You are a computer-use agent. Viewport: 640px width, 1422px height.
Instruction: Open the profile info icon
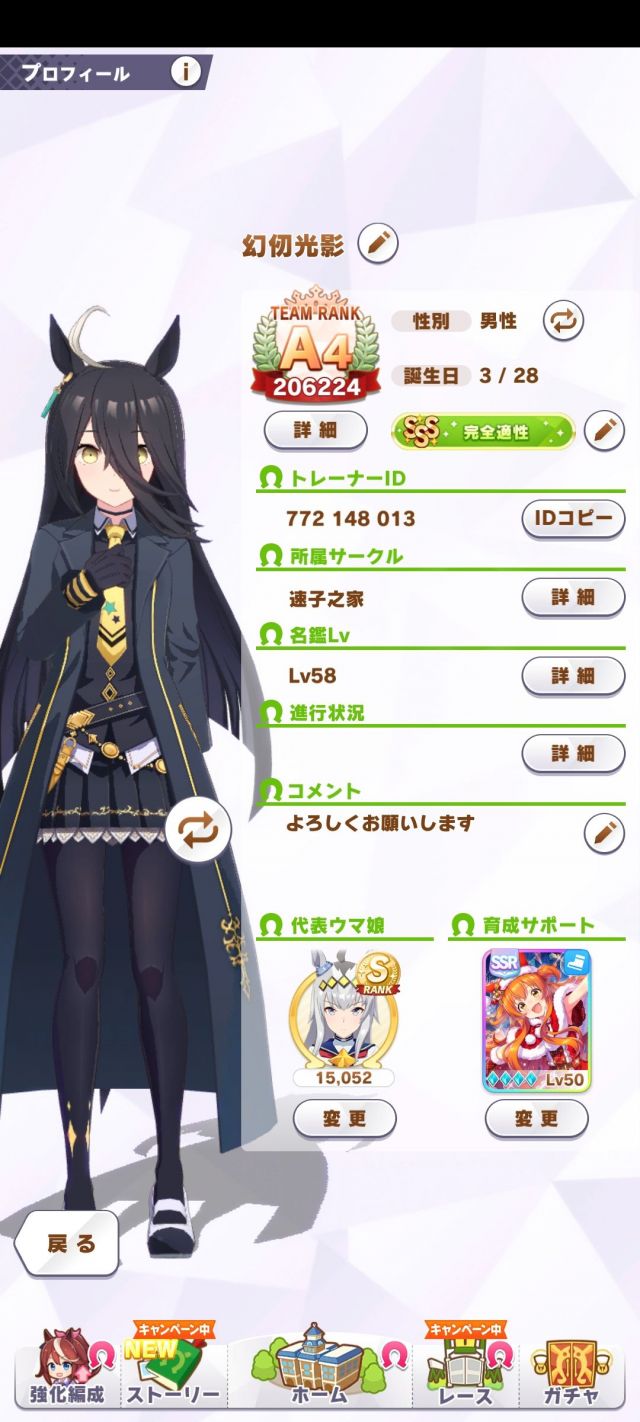coord(186,72)
